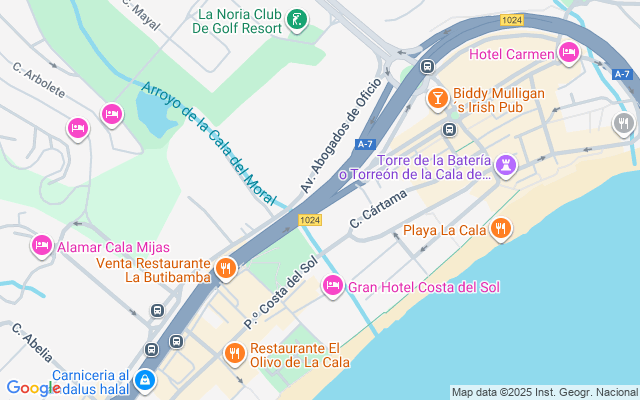Select Playa La Cala restaurant marker
The width and height of the screenshot is (640, 400).
pyautogui.click(x=501, y=230)
